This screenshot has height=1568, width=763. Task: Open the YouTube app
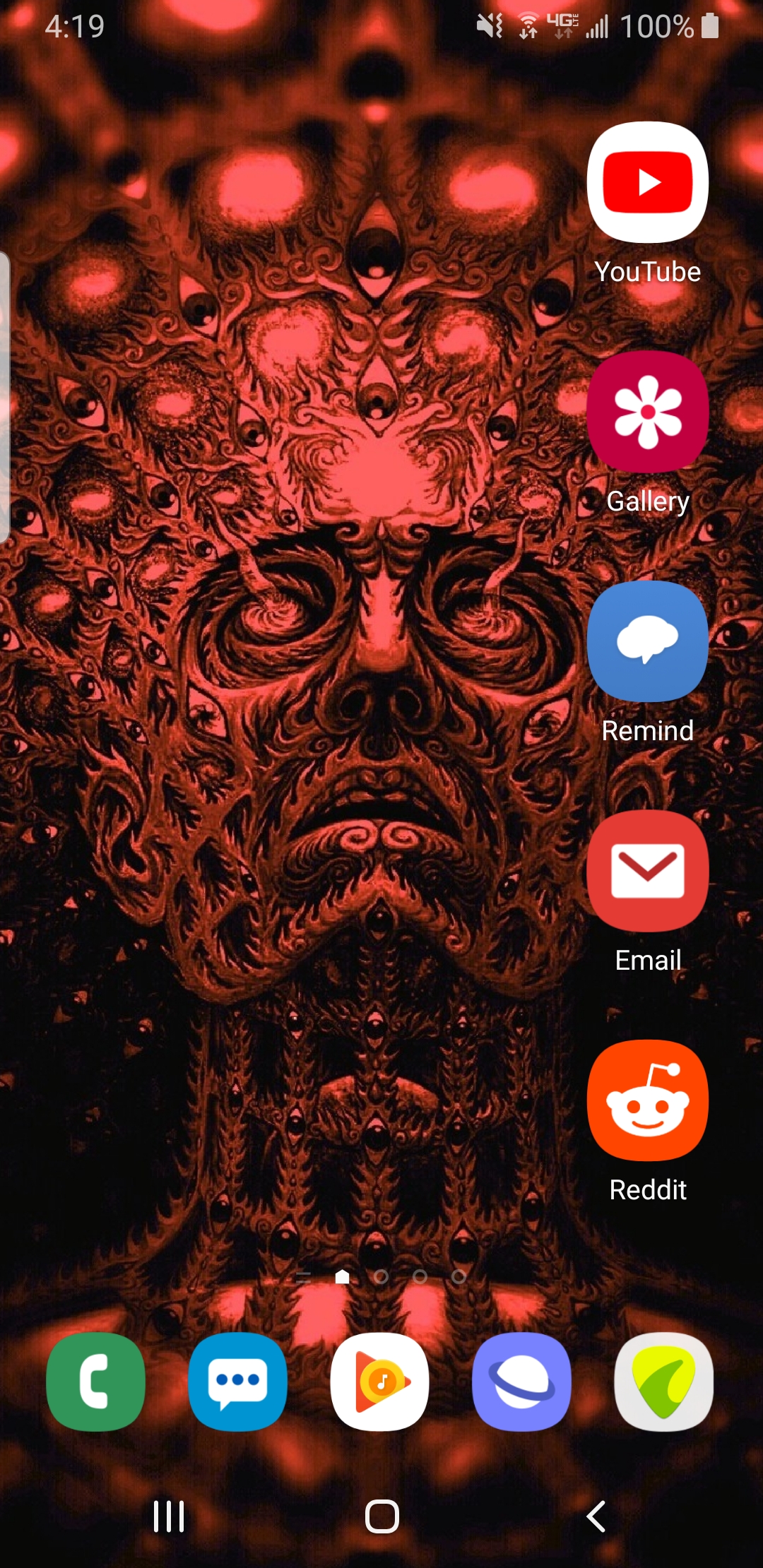[648, 182]
